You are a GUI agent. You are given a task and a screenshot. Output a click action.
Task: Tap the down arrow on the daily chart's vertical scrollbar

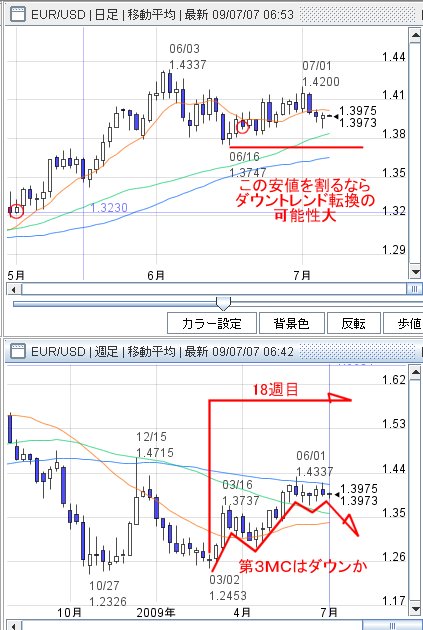click(x=415, y=272)
